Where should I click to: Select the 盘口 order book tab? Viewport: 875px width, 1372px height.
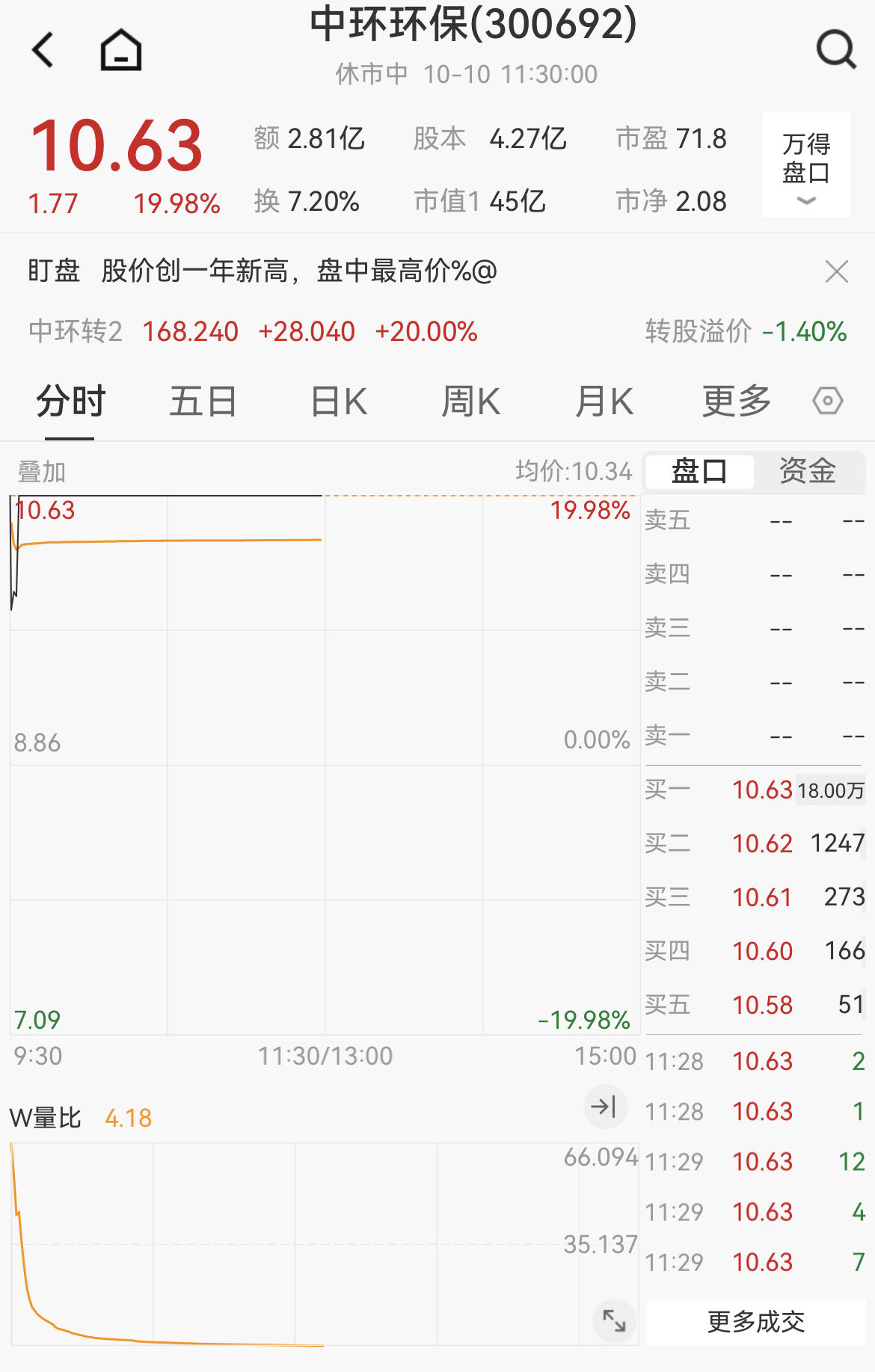pyautogui.click(x=699, y=471)
